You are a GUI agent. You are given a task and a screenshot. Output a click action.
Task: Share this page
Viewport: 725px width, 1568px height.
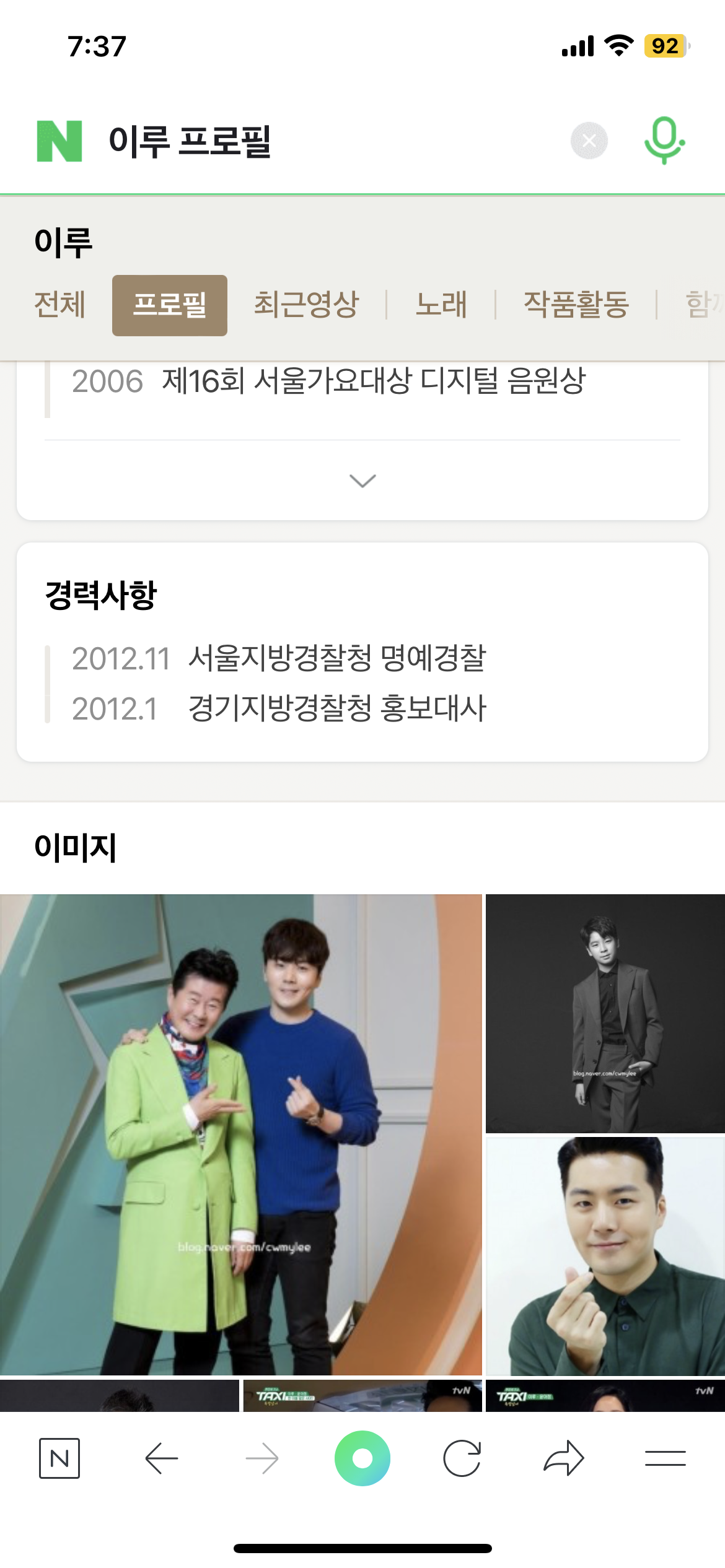point(564,1458)
